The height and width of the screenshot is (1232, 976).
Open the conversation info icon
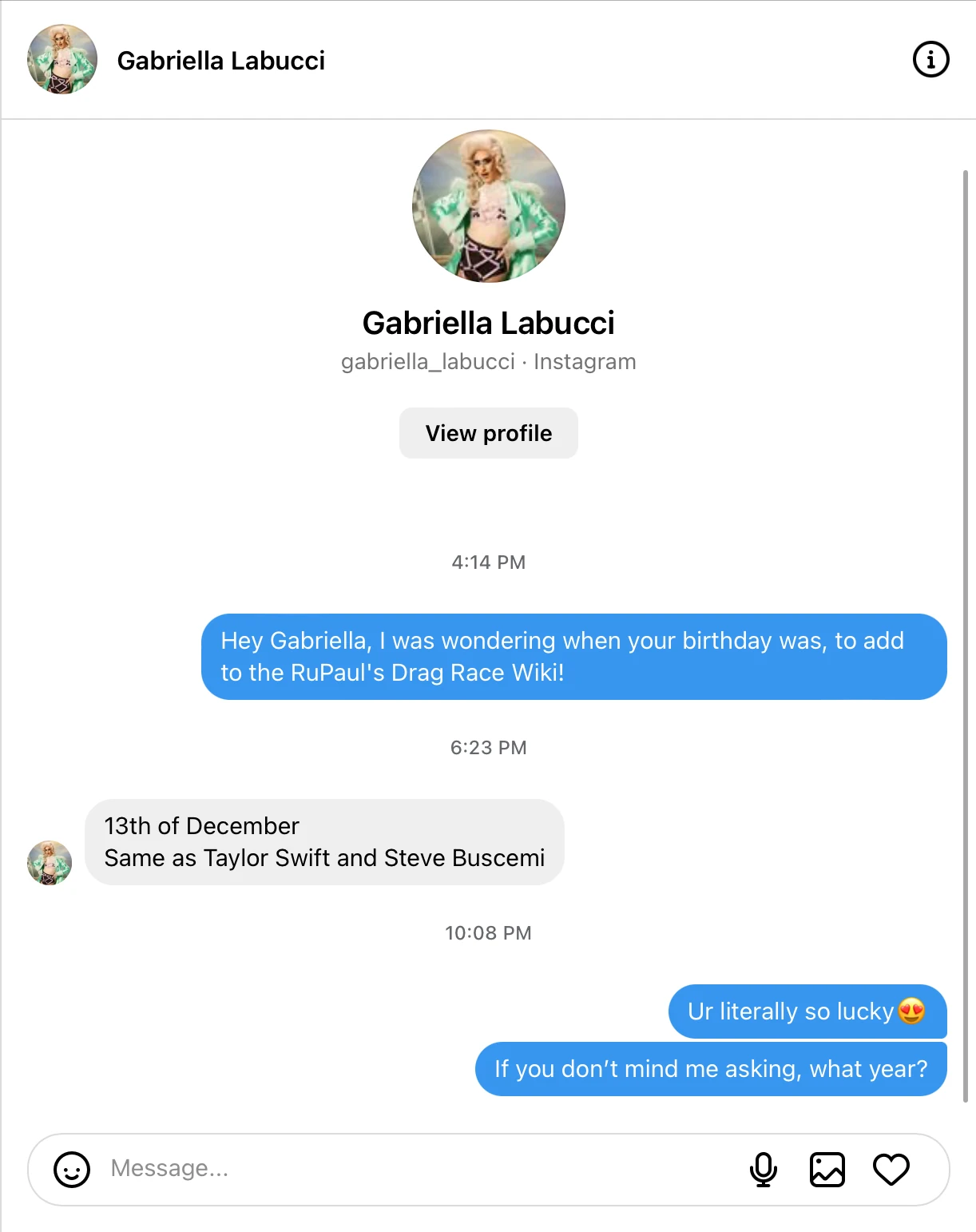tap(930, 59)
